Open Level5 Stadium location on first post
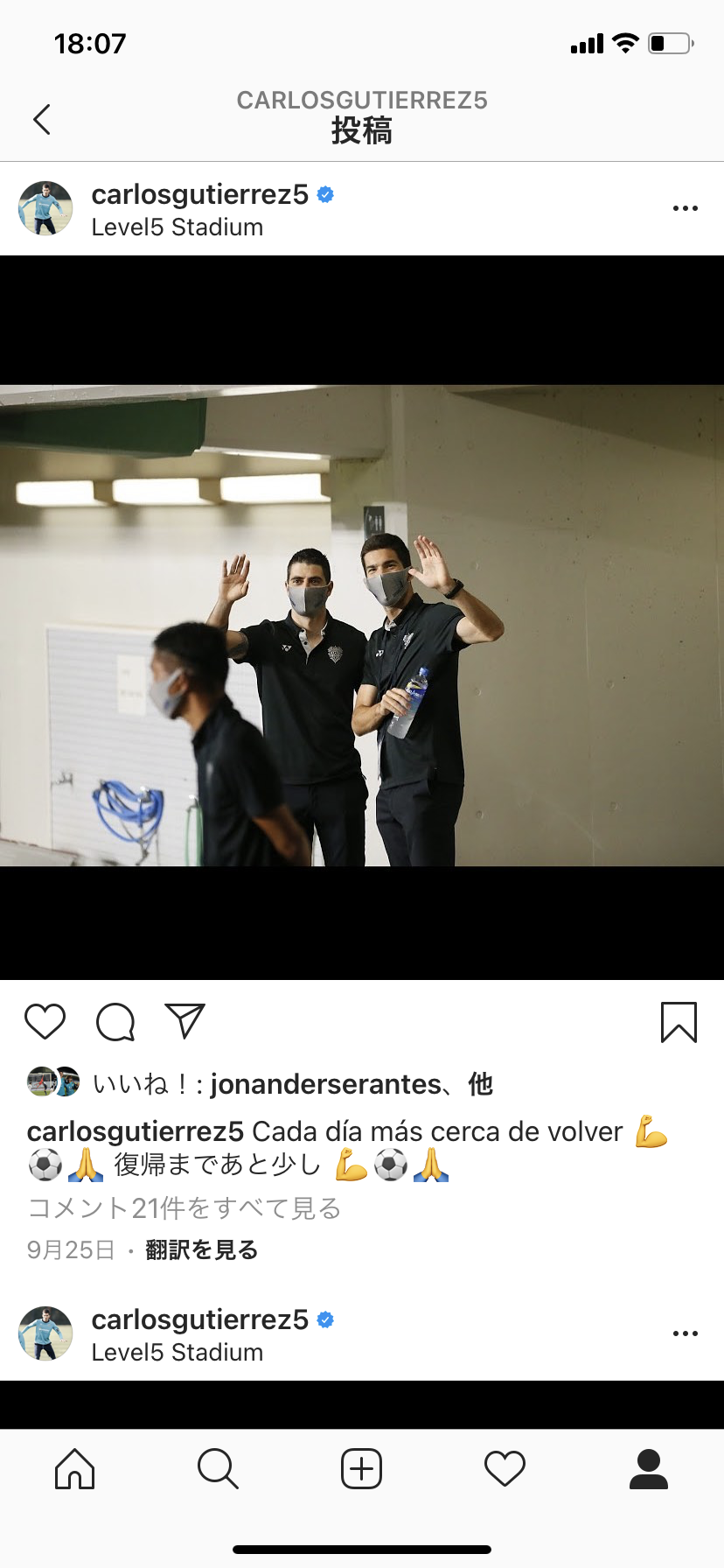Image resolution: width=724 pixels, height=1568 pixels. click(x=177, y=227)
